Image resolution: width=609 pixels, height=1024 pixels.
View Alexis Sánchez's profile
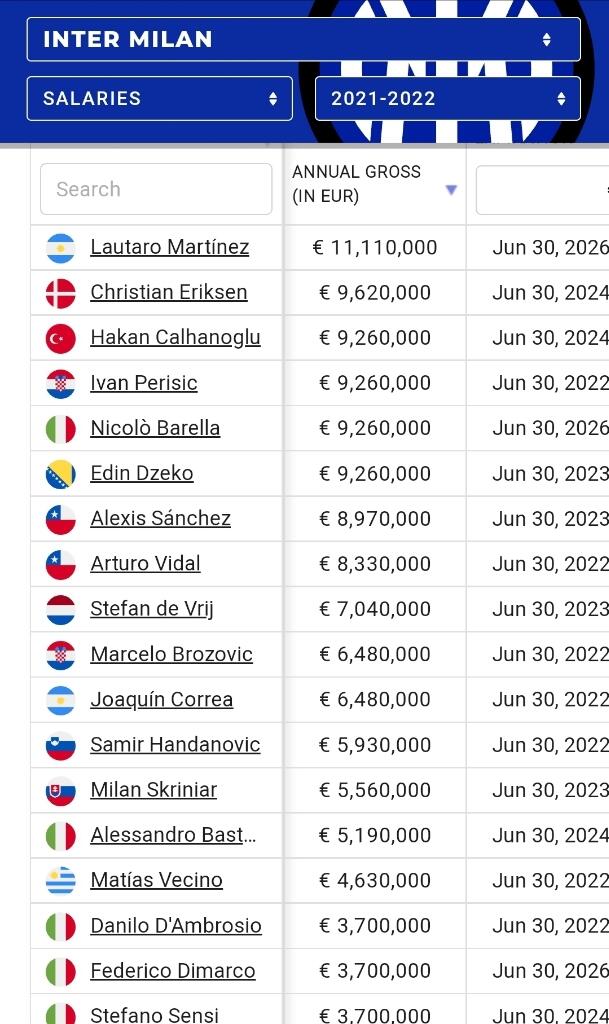[160, 518]
